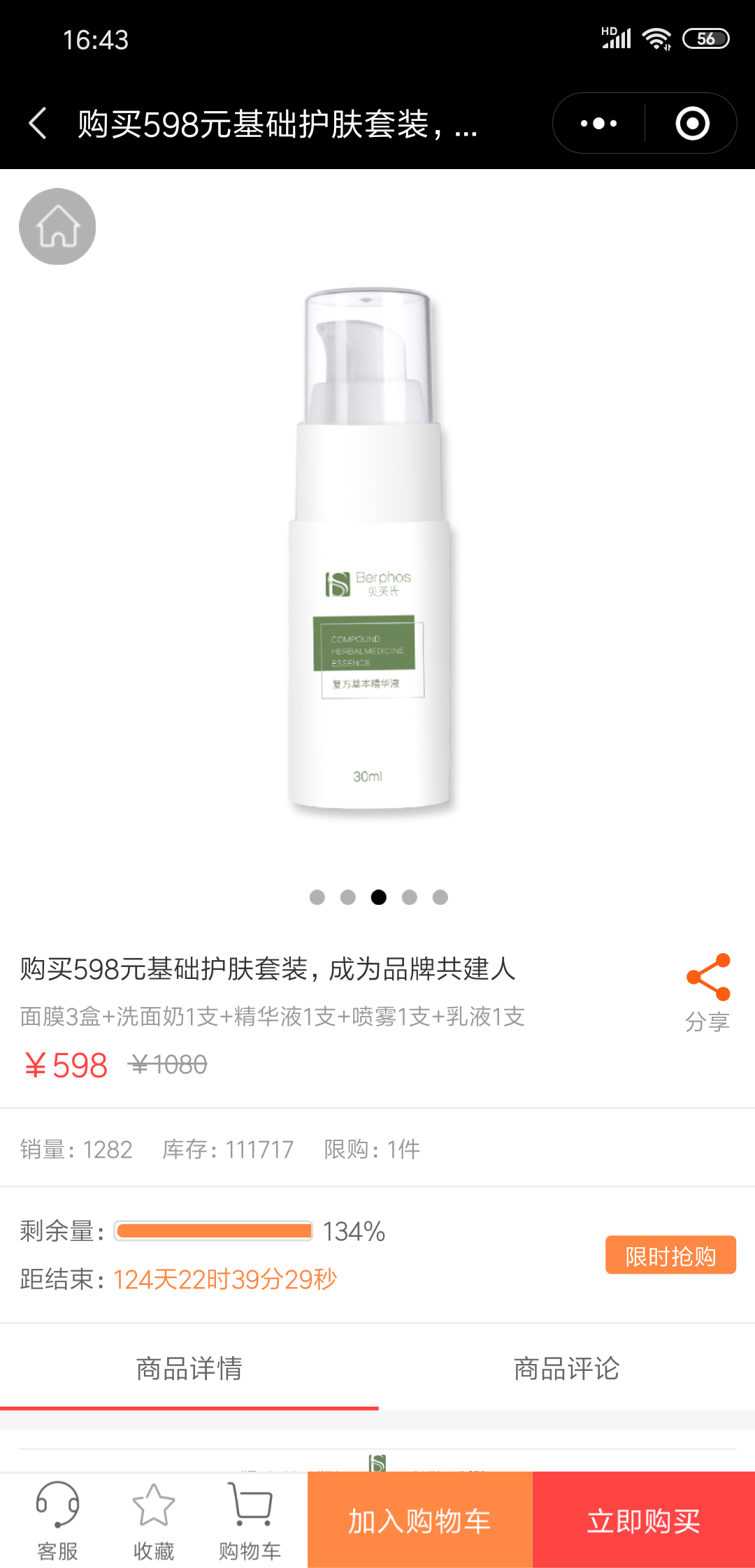755x1568 pixels.
Task: Open the product image of the essence bottle
Action: (x=371, y=552)
